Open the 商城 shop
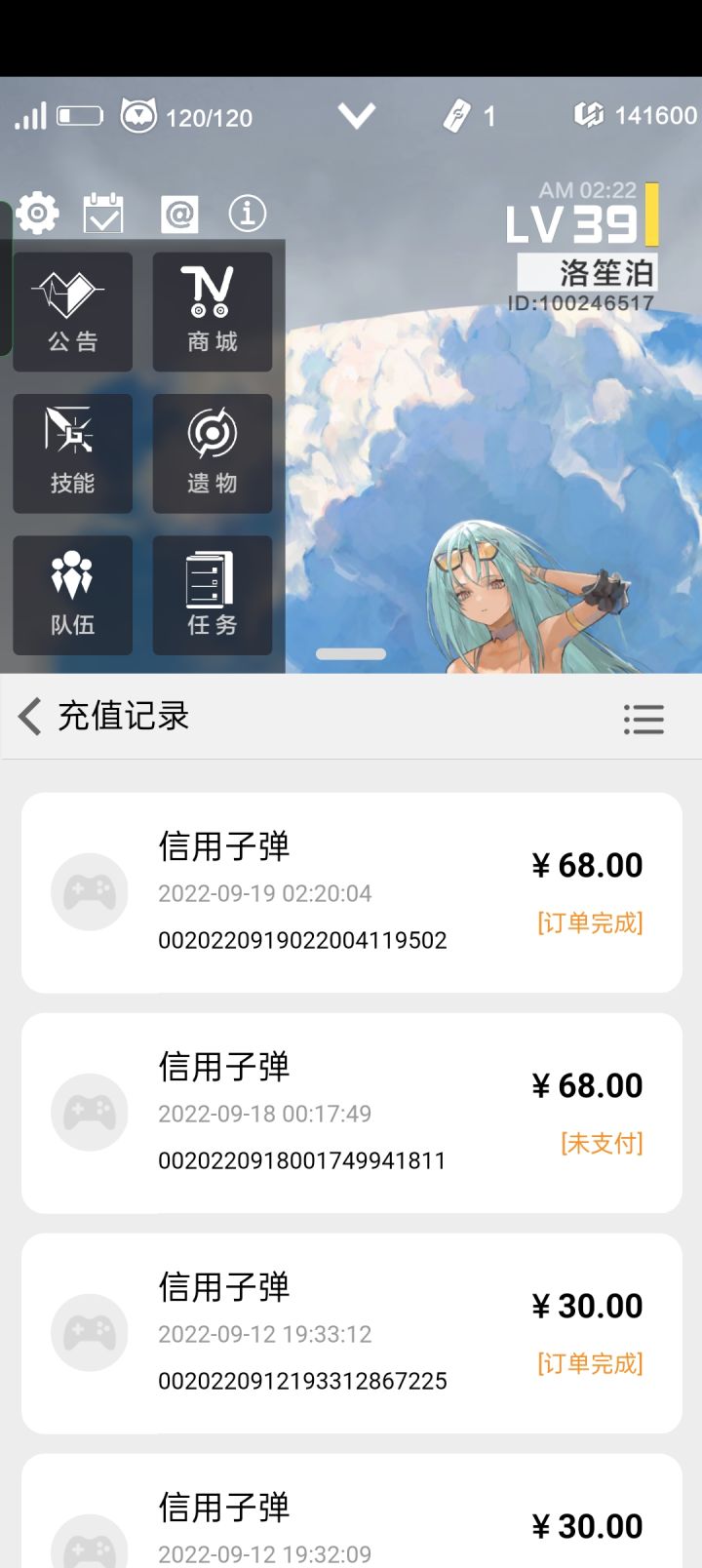This screenshot has width=702, height=1568. [212, 310]
